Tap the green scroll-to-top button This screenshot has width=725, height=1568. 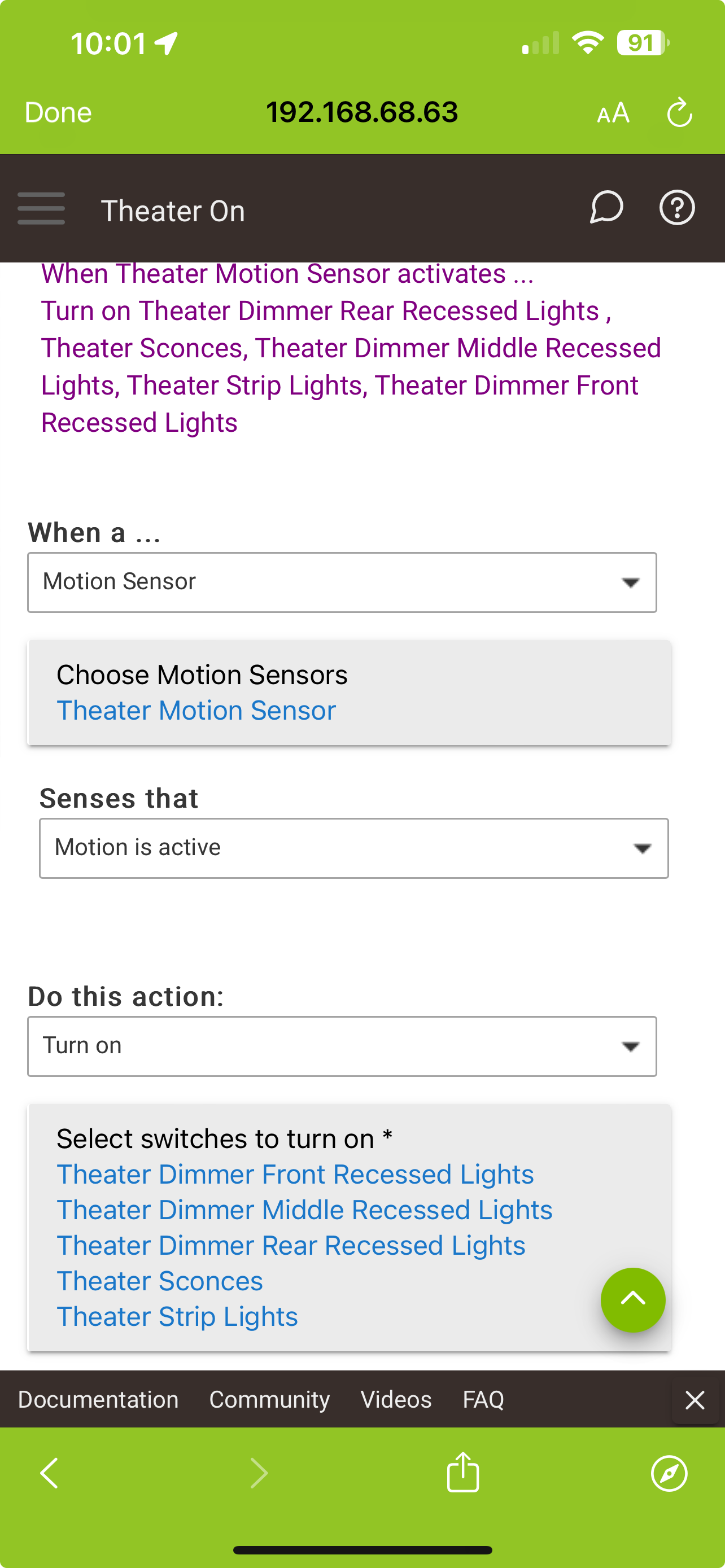tap(632, 1299)
